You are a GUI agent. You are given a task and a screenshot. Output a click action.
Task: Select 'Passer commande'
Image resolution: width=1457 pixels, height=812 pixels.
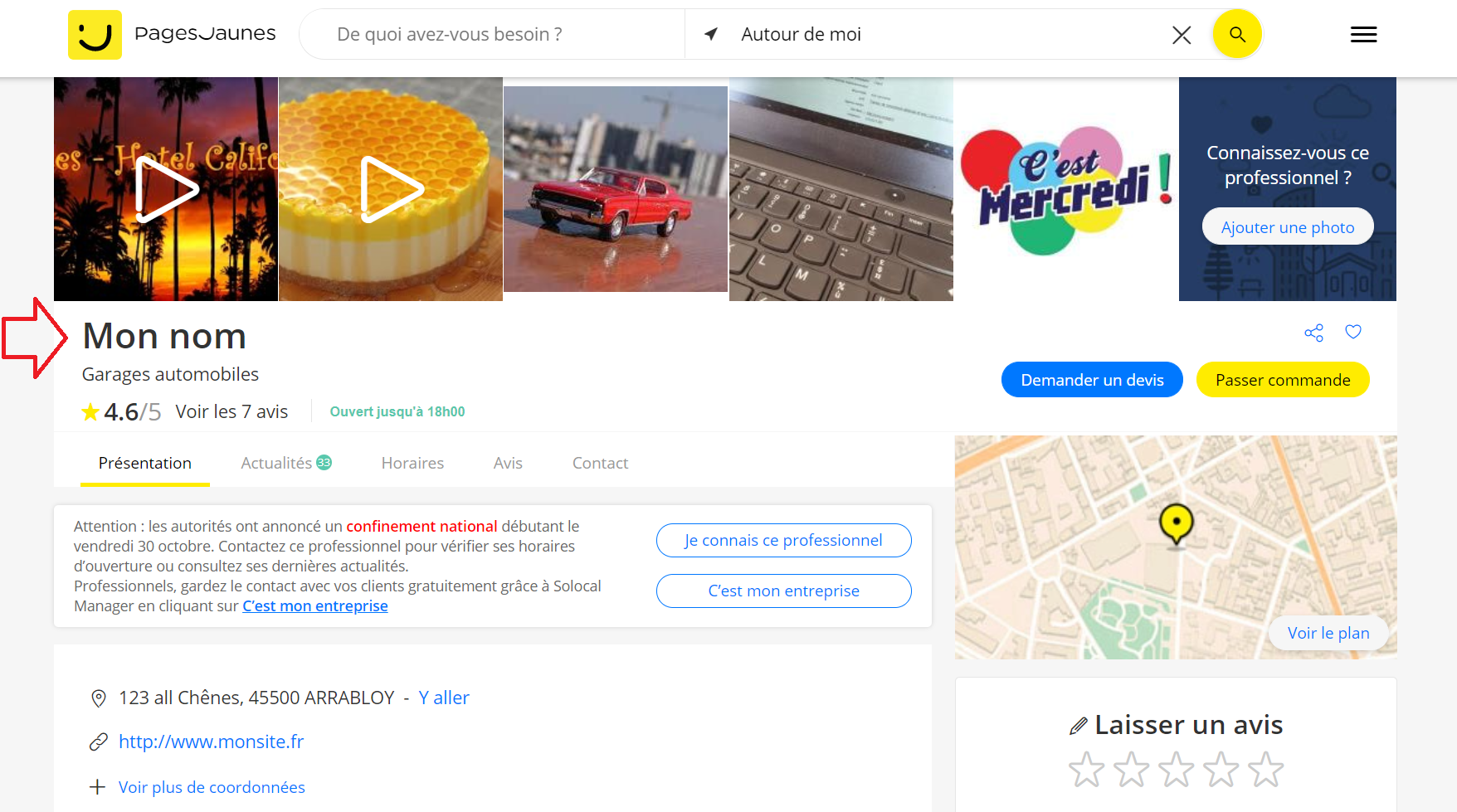(x=1282, y=380)
